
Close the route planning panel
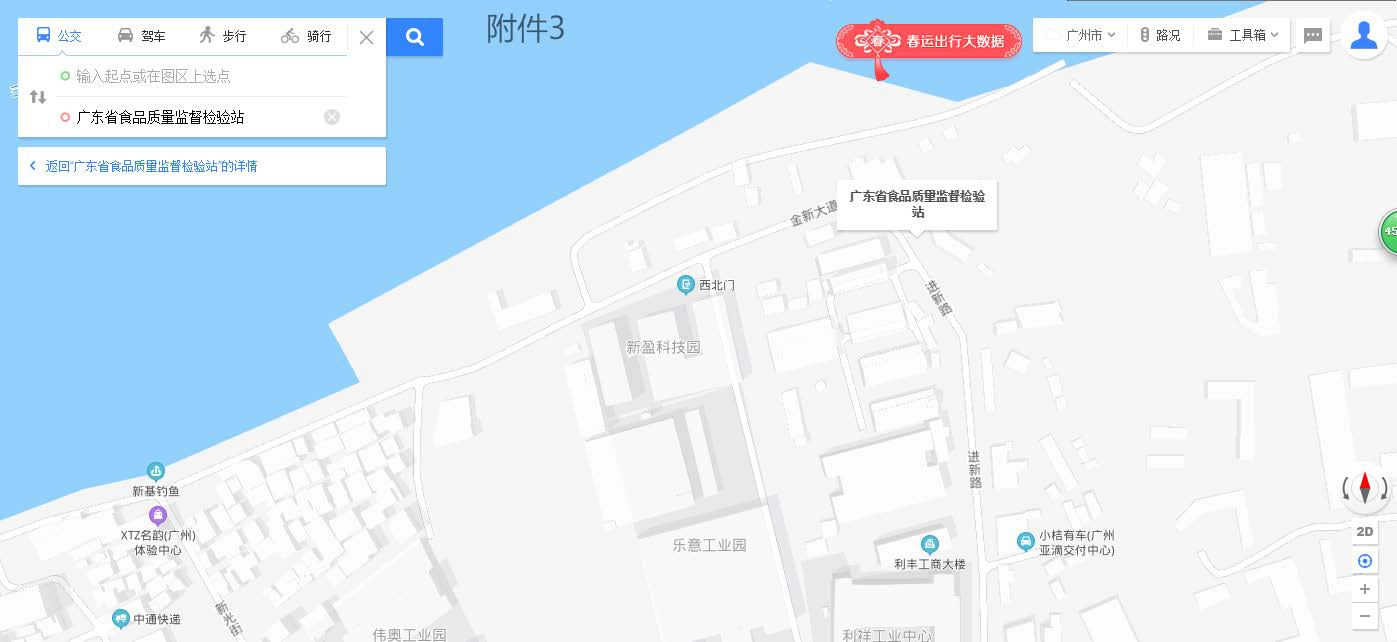pos(366,38)
